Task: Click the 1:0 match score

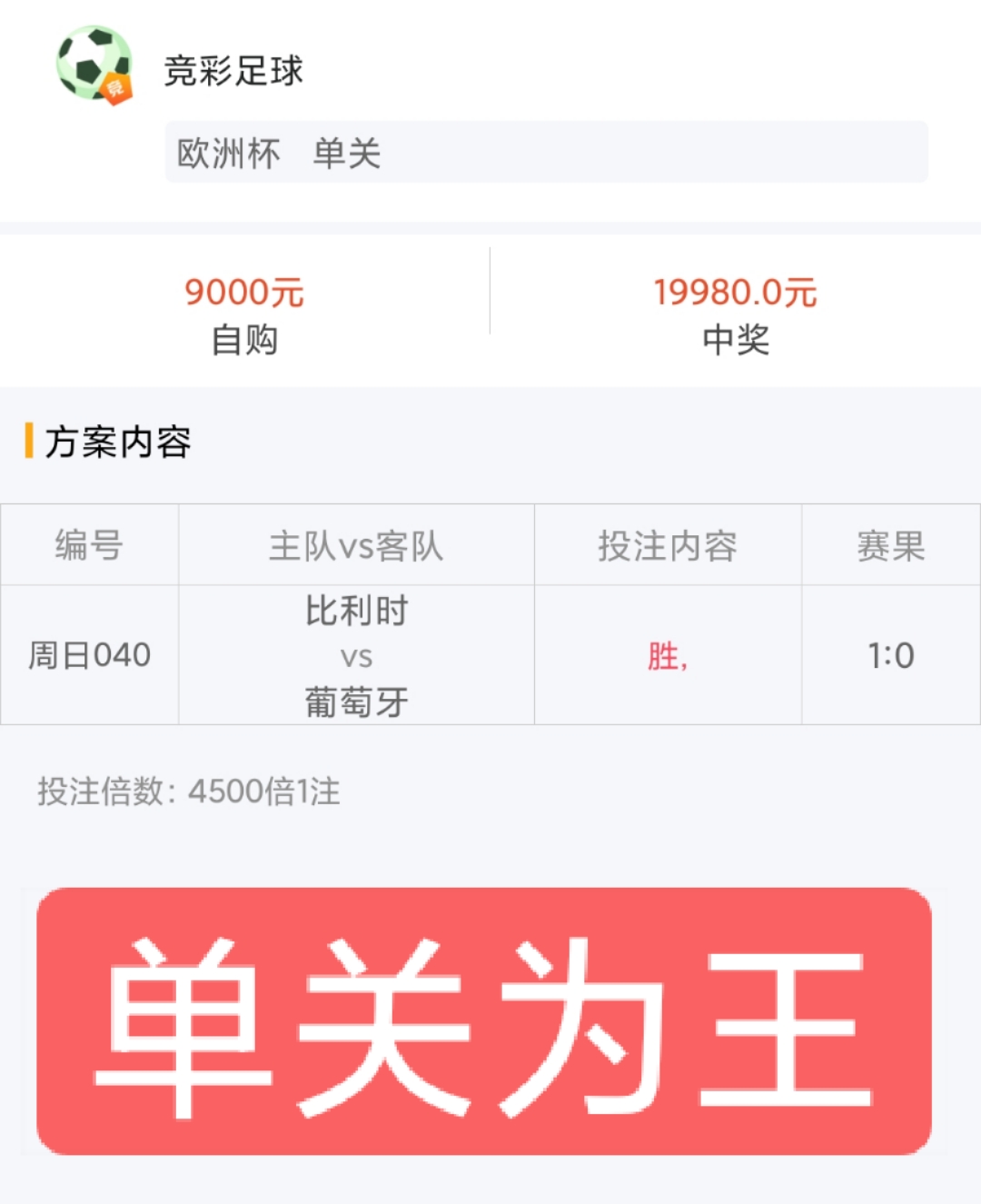Action: click(890, 655)
